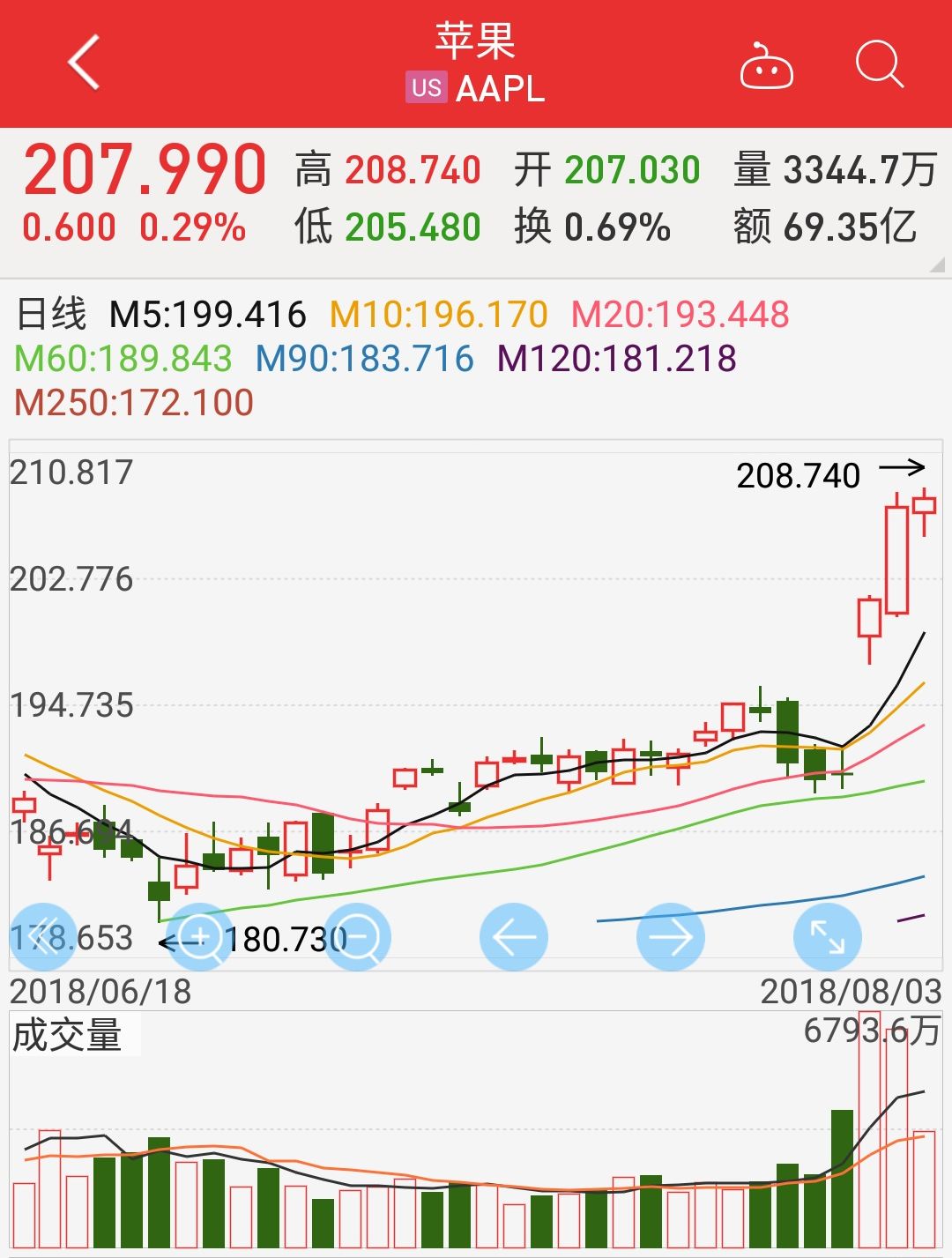Viewport: 952px width, 1258px height.
Task: Pan the chart right with the arrow icon
Action: coord(669,937)
